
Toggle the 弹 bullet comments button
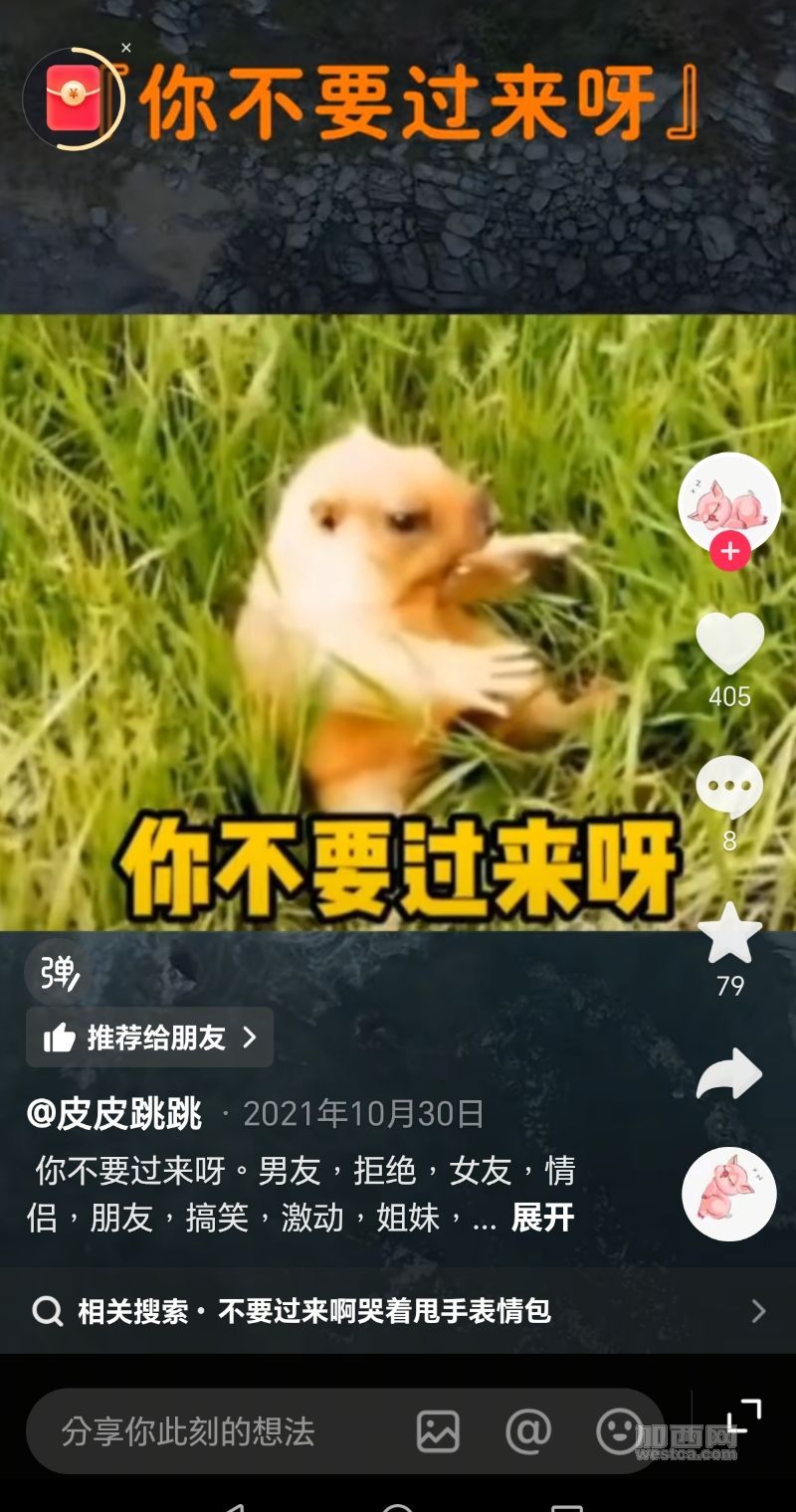[56, 973]
